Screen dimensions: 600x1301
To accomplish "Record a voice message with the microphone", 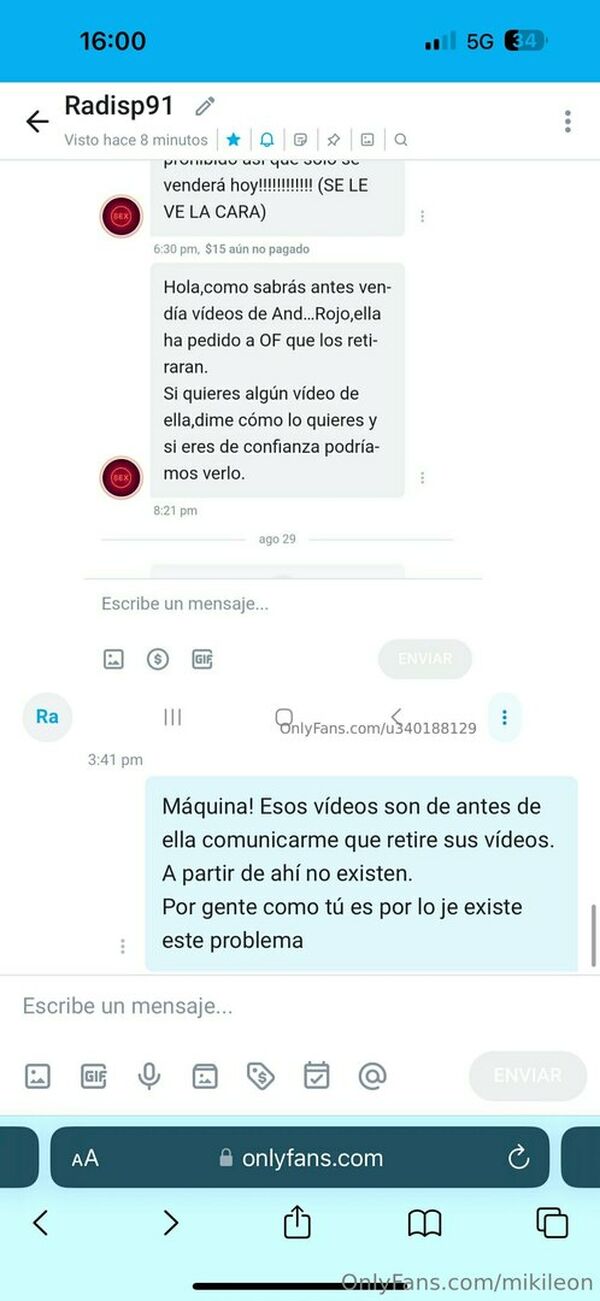I will pyautogui.click(x=149, y=1076).
